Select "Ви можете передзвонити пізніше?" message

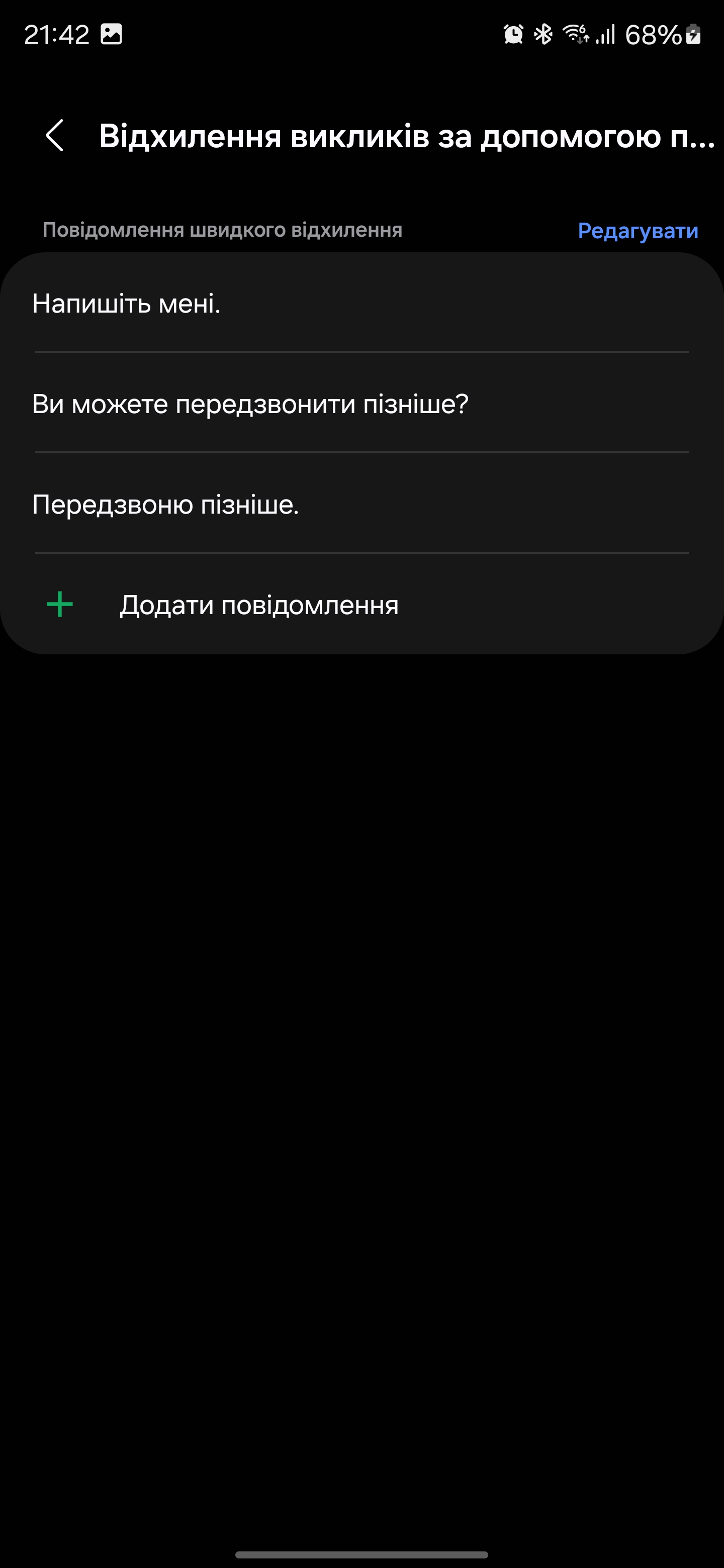pyautogui.click(x=361, y=403)
